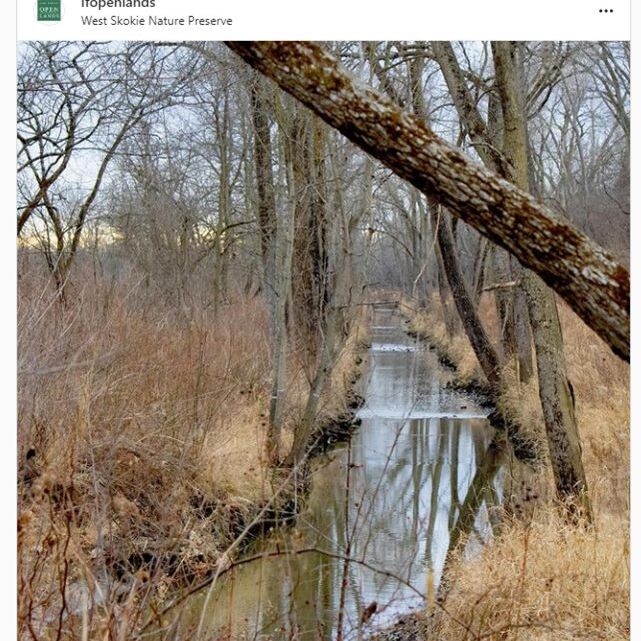Open the West Skokie Nature Preserve location
Screen dimensions: 641x641
click(156, 21)
